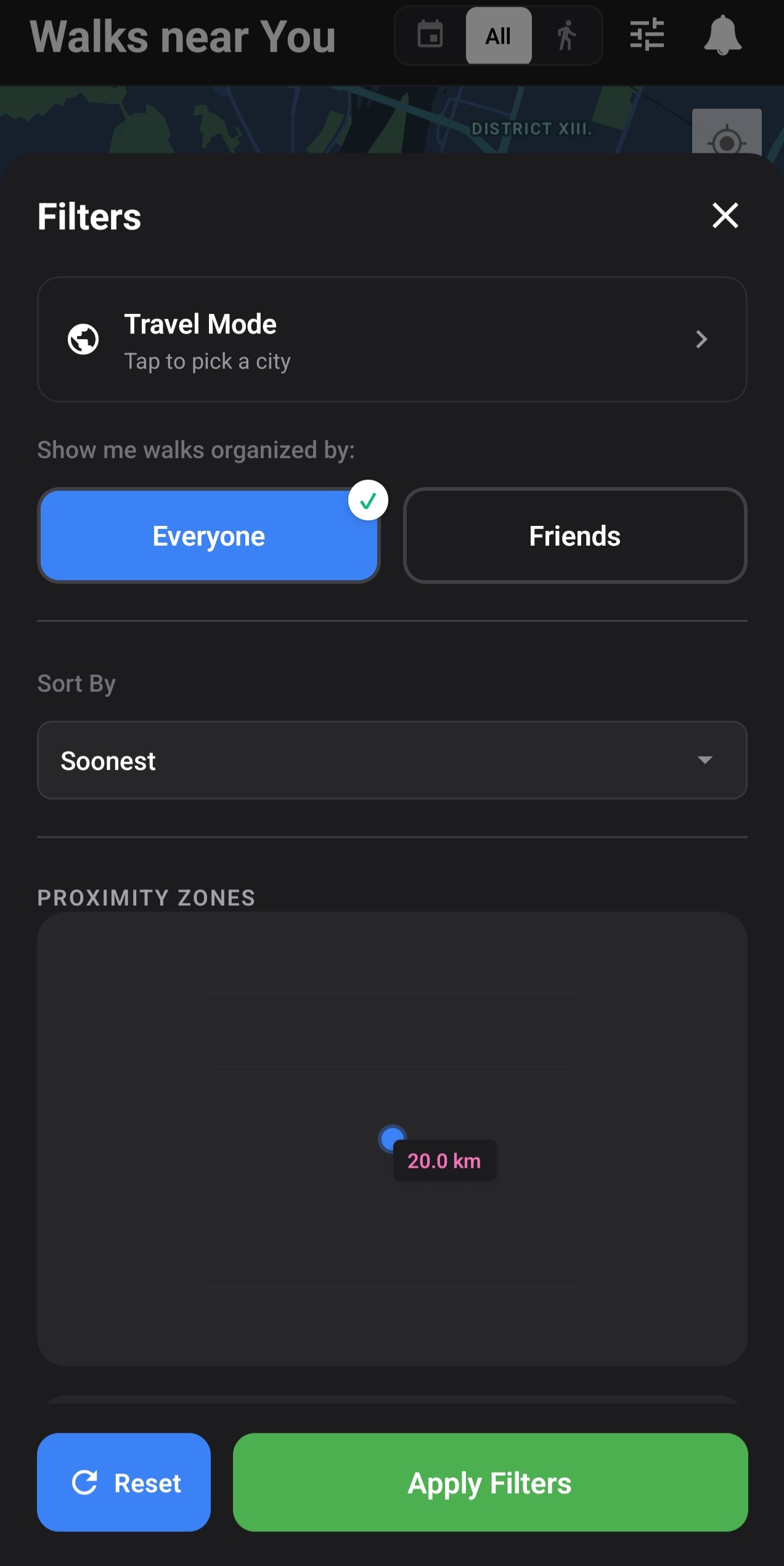The width and height of the screenshot is (784, 1566).
Task: Apply Filters to the walks list
Action: click(x=490, y=1482)
